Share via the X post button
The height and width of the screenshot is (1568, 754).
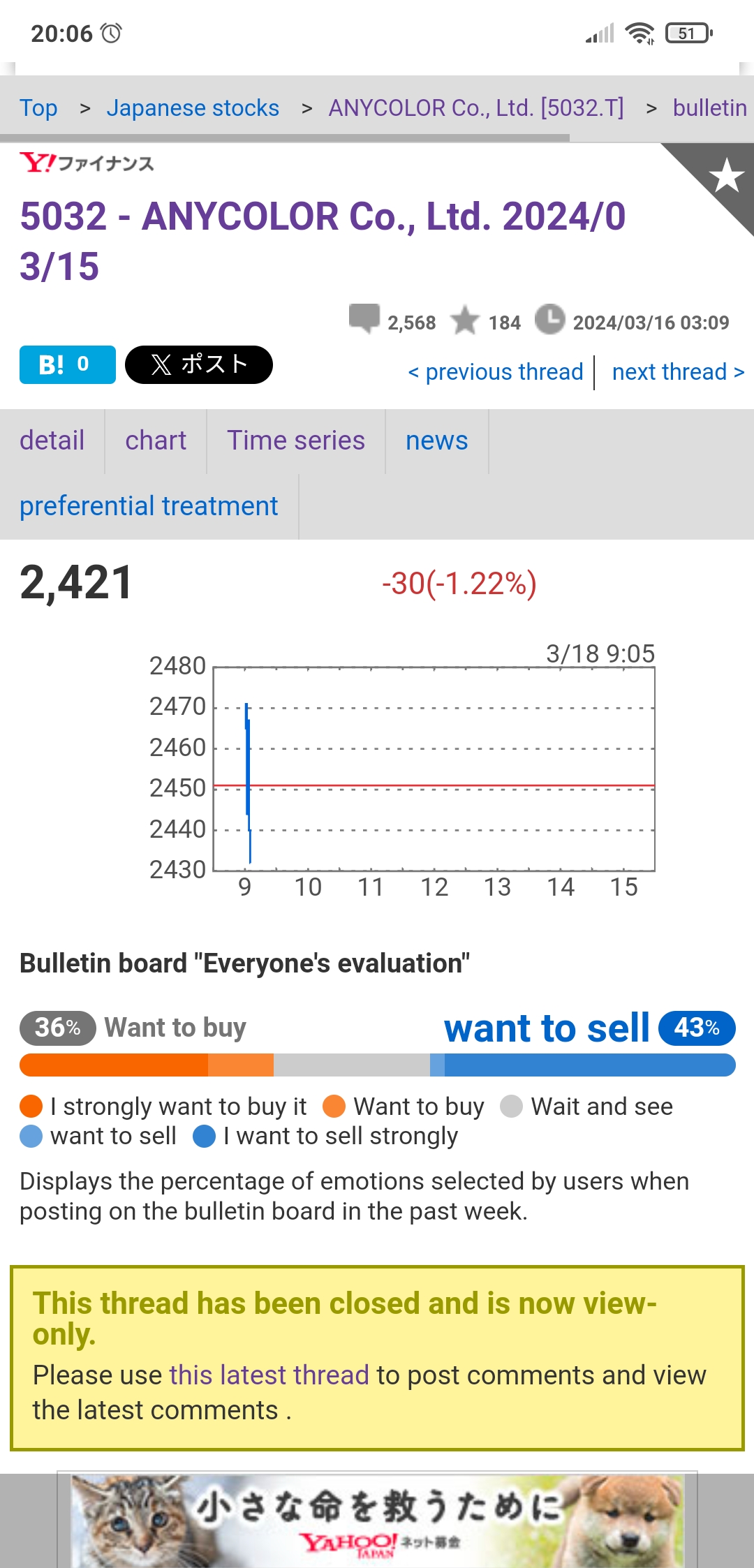[199, 364]
